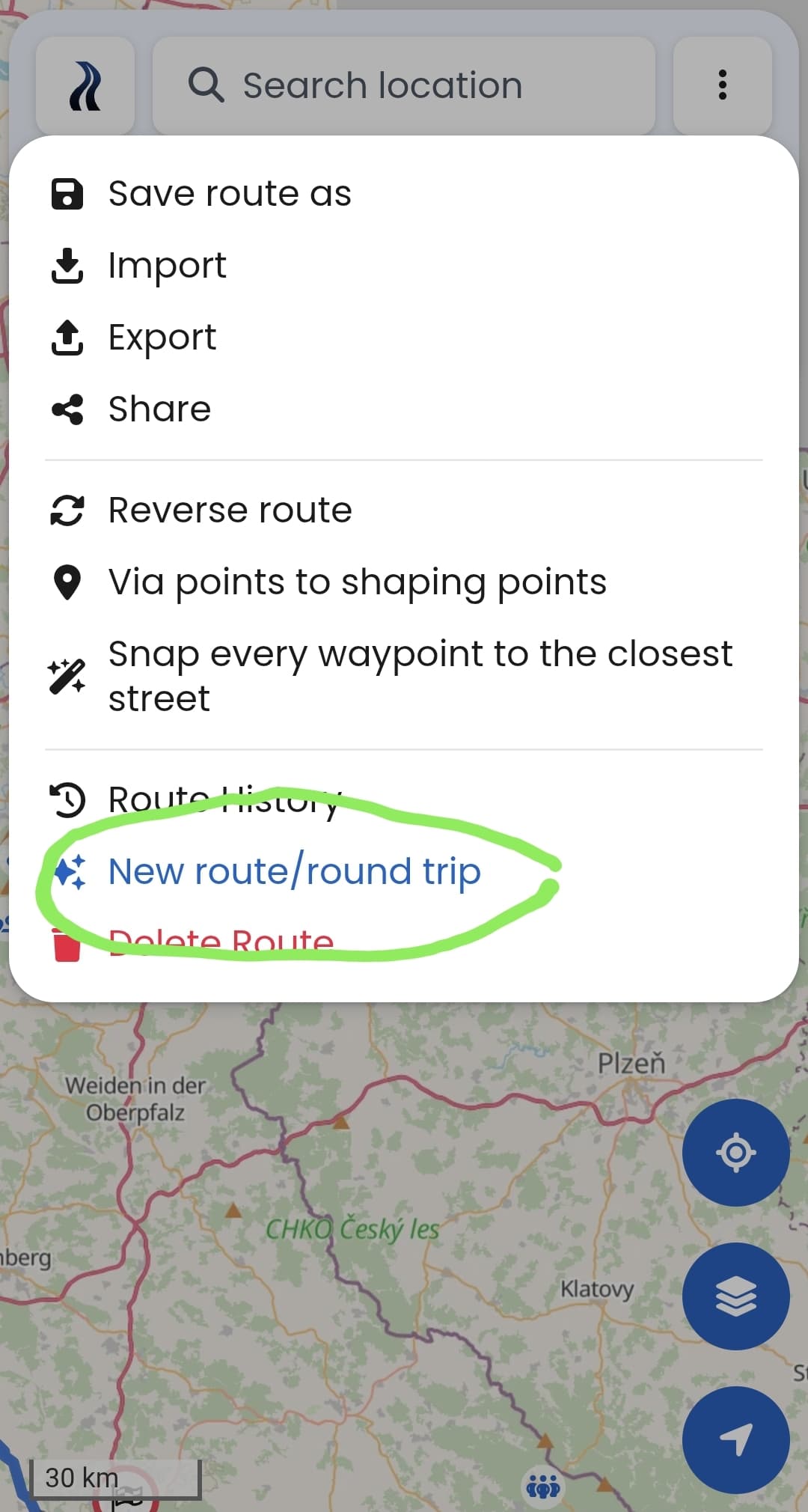The width and height of the screenshot is (808, 1512).
Task: Start a New route/round trip
Action: [404, 872]
